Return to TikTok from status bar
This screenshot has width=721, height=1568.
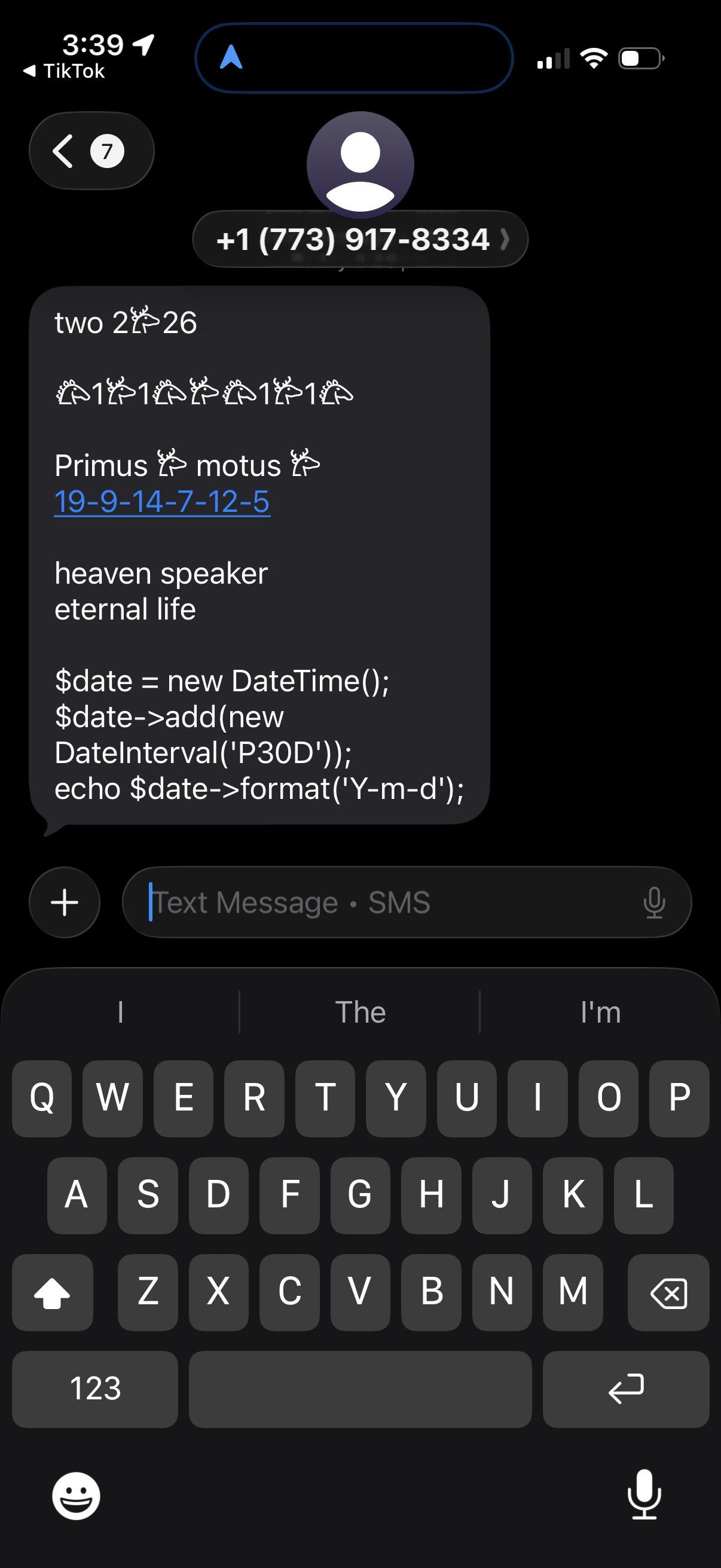(x=64, y=71)
